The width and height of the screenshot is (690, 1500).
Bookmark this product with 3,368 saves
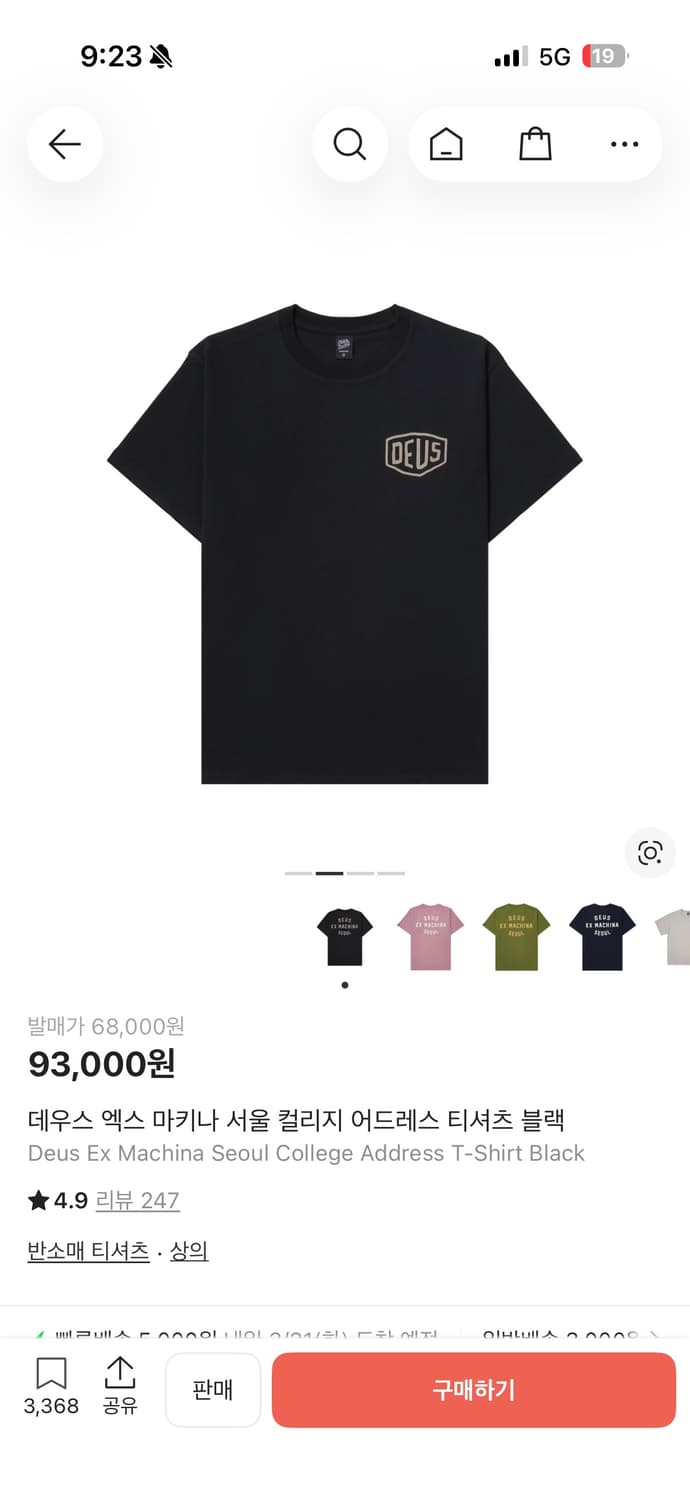[51, 1386]
